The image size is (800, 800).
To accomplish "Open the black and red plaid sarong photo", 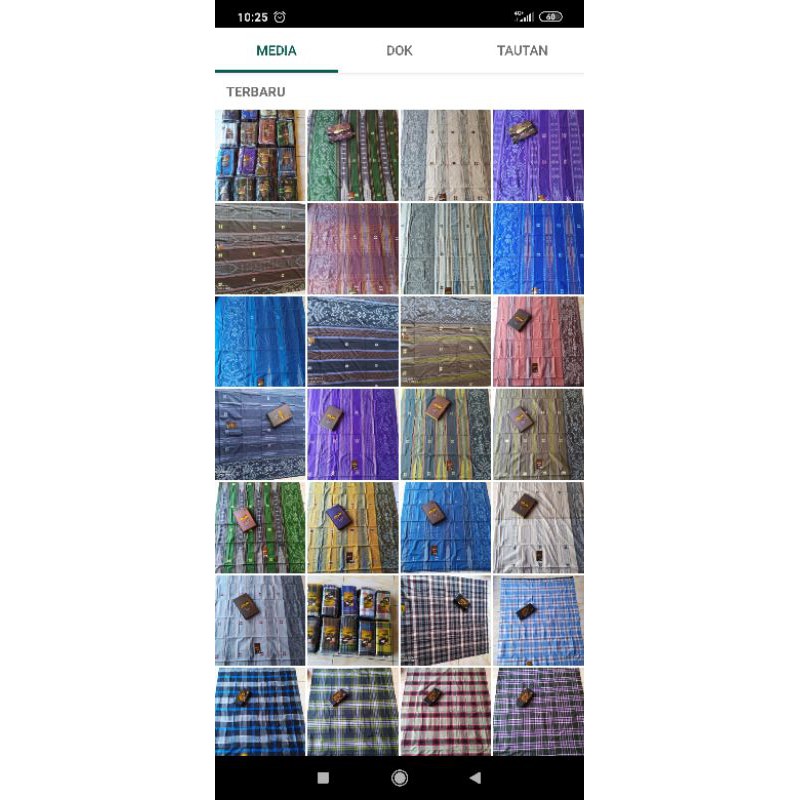I will click(446, 620).
